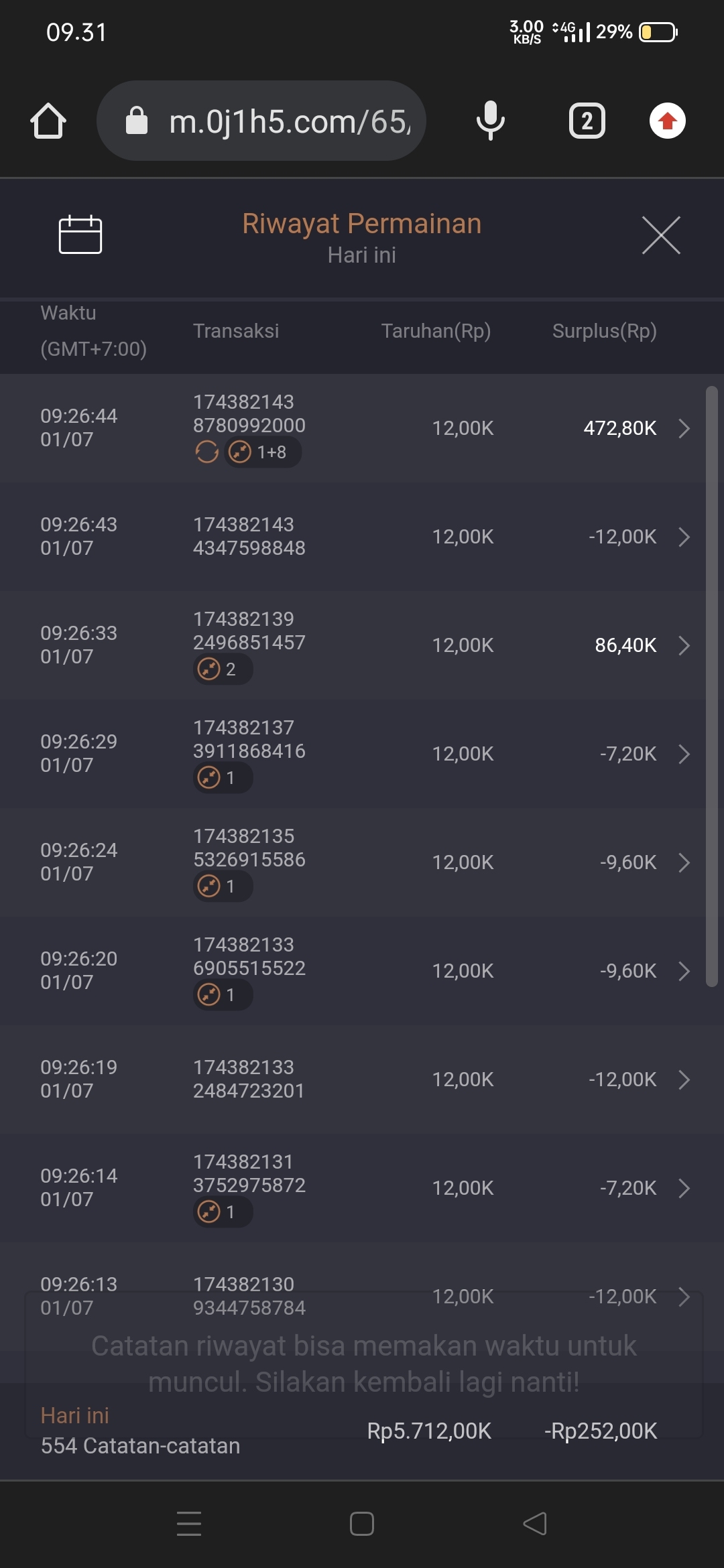Go back using the system back button

pyautogui.click(x=535, y=1523)
